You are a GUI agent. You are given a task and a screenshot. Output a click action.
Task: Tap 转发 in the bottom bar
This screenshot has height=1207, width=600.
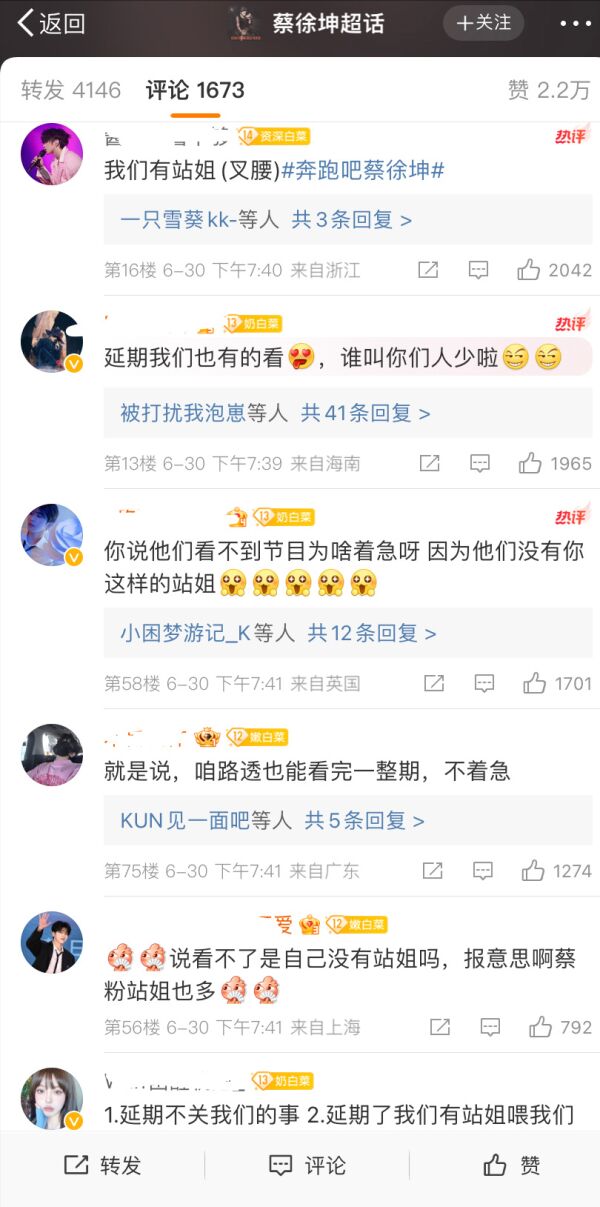[x=102, y=1165]
